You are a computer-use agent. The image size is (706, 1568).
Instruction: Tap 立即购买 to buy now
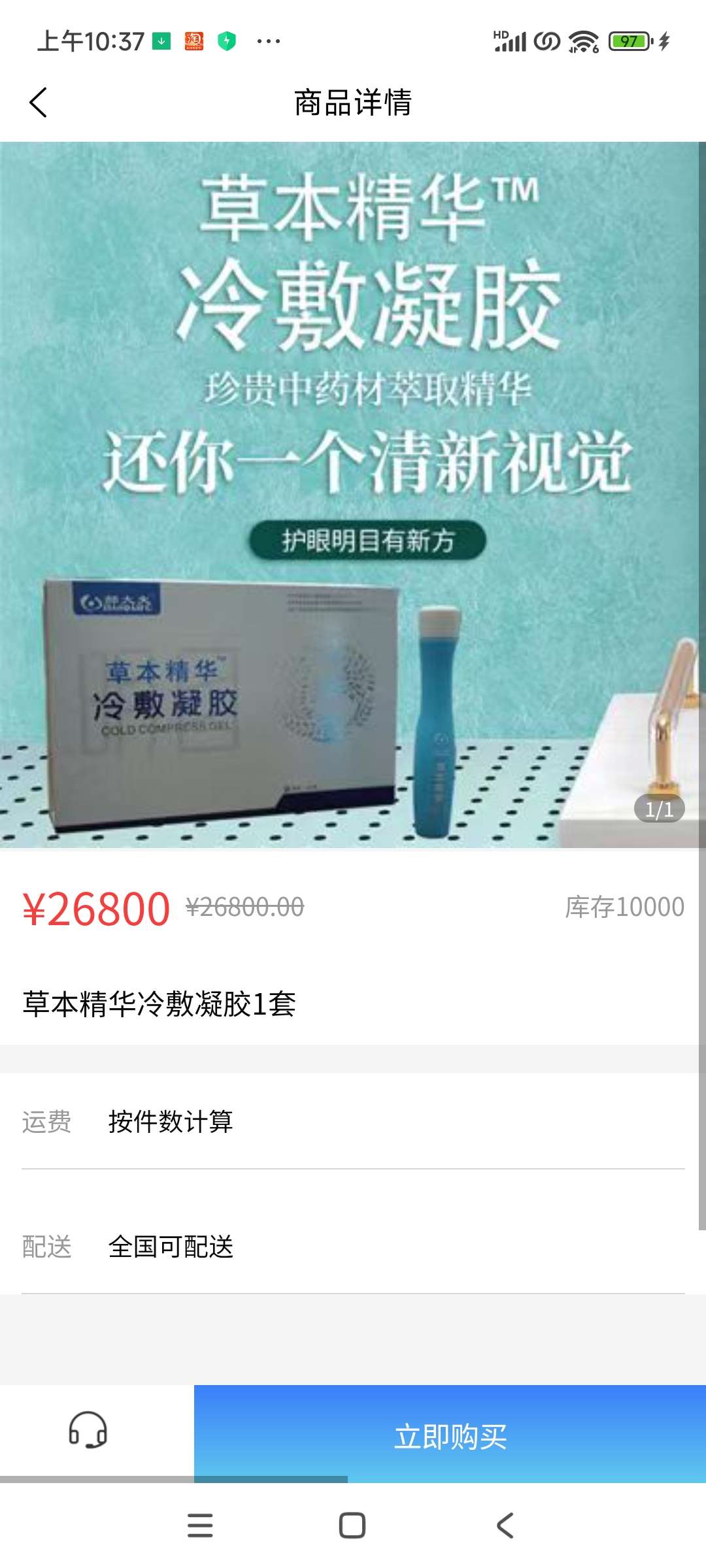[450, 1435]
